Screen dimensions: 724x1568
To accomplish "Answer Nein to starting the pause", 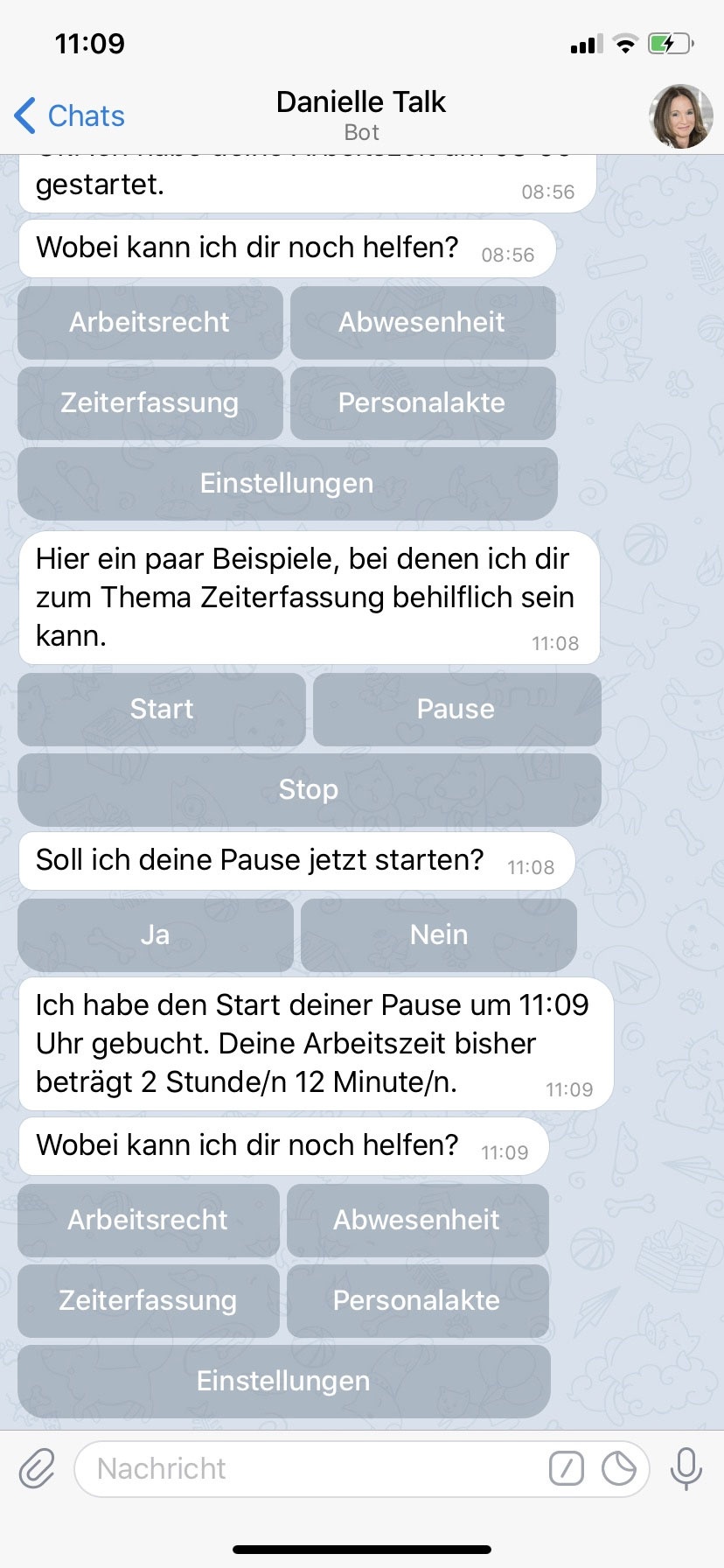I will [438, 934].
